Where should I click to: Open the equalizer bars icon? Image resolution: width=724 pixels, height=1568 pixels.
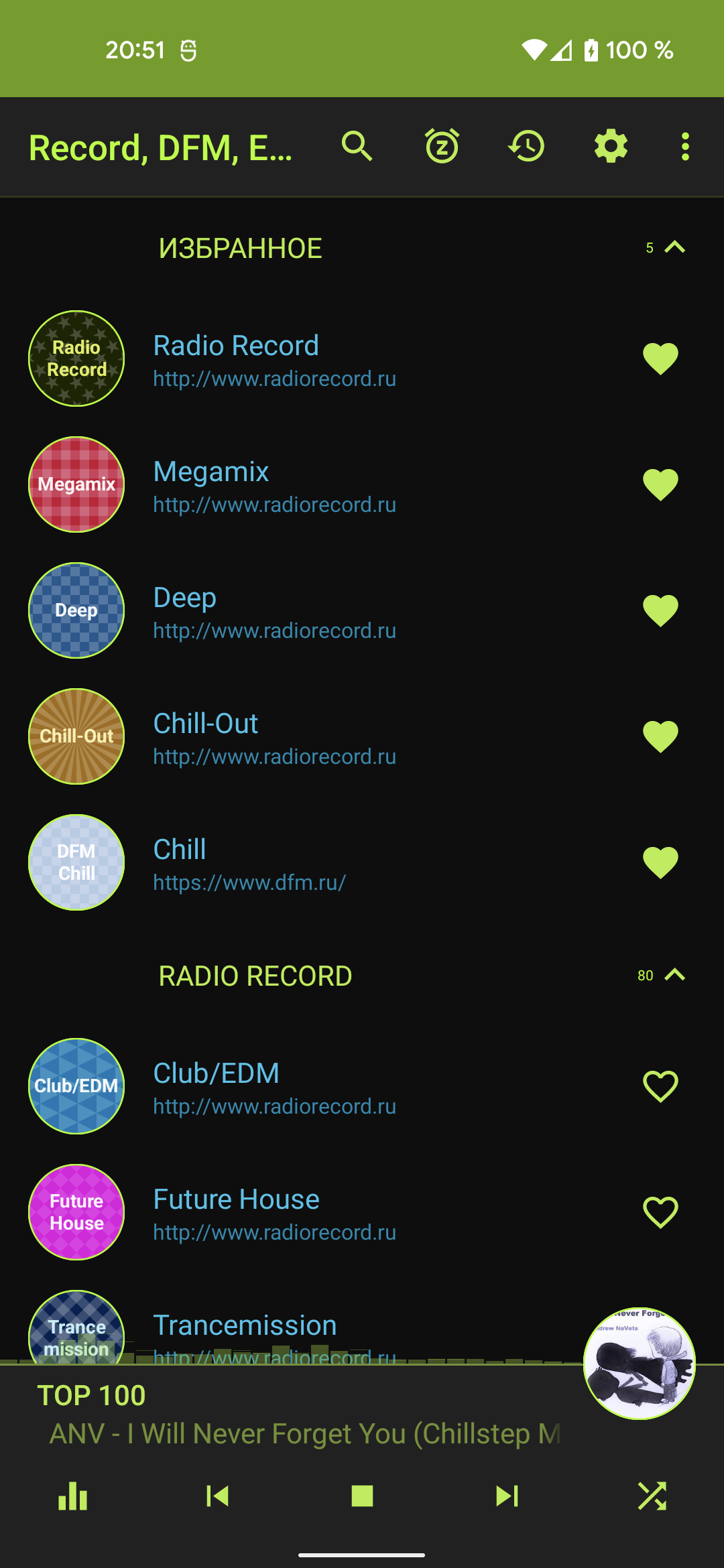pos(73,1496)
